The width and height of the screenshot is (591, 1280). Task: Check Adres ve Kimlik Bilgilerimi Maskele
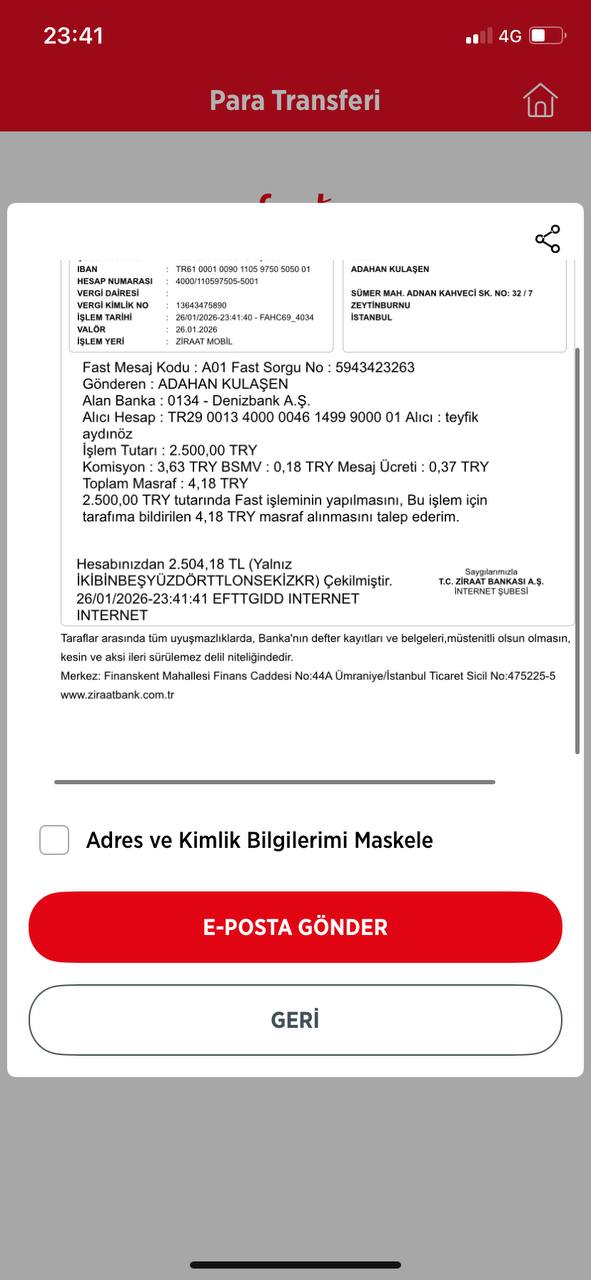point(54,840)
